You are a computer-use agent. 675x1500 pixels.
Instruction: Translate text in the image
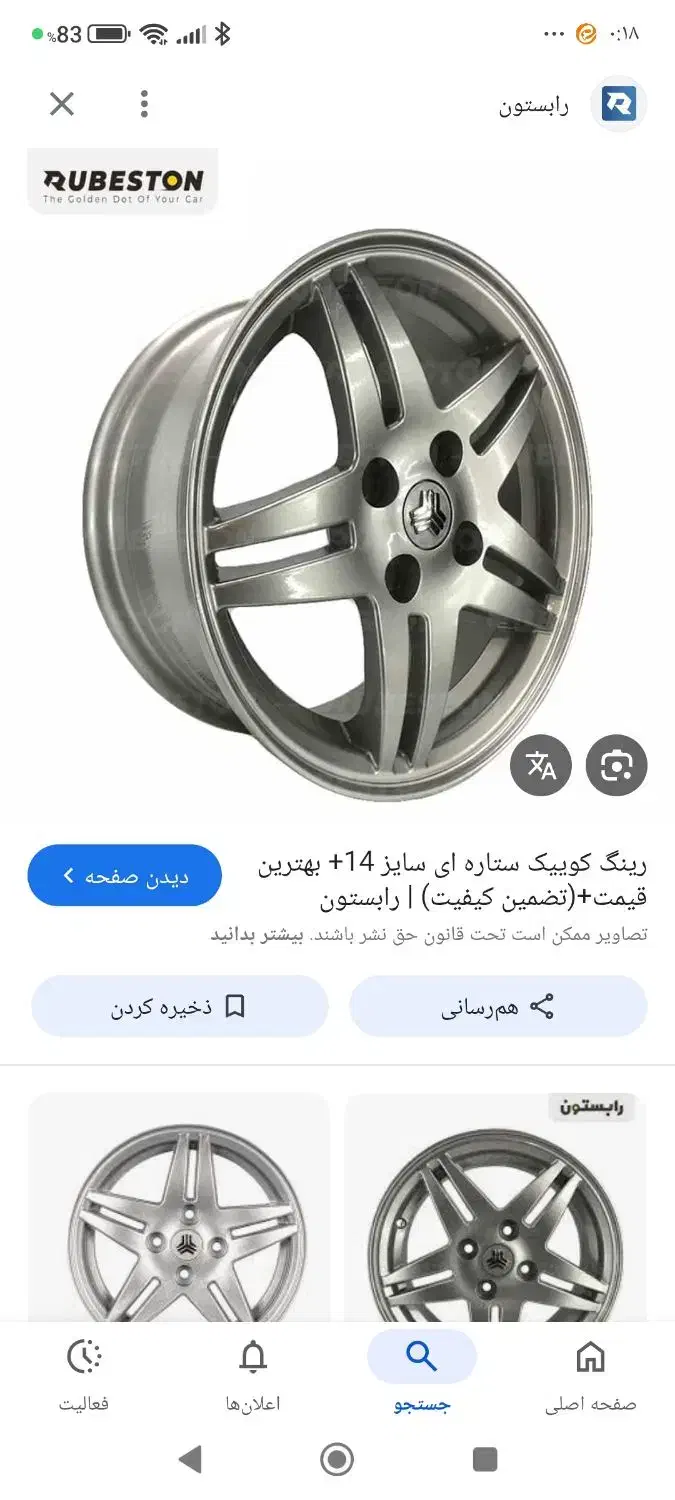point(541,766)
